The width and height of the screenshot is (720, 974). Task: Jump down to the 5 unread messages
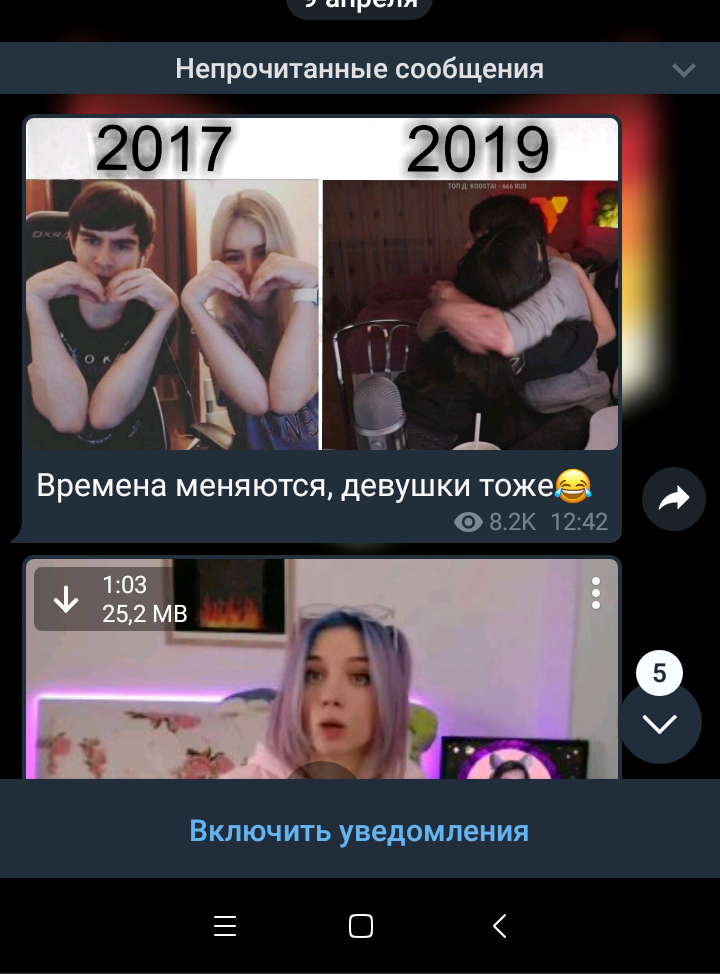click(x=660, y=722)
